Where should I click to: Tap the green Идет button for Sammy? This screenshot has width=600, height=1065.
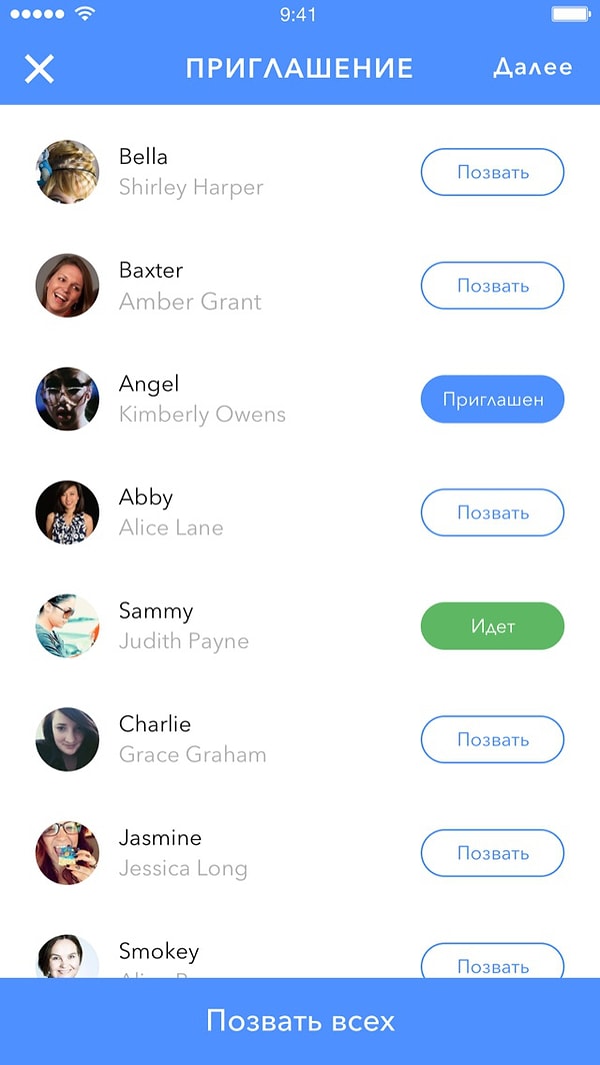point(492,627)
